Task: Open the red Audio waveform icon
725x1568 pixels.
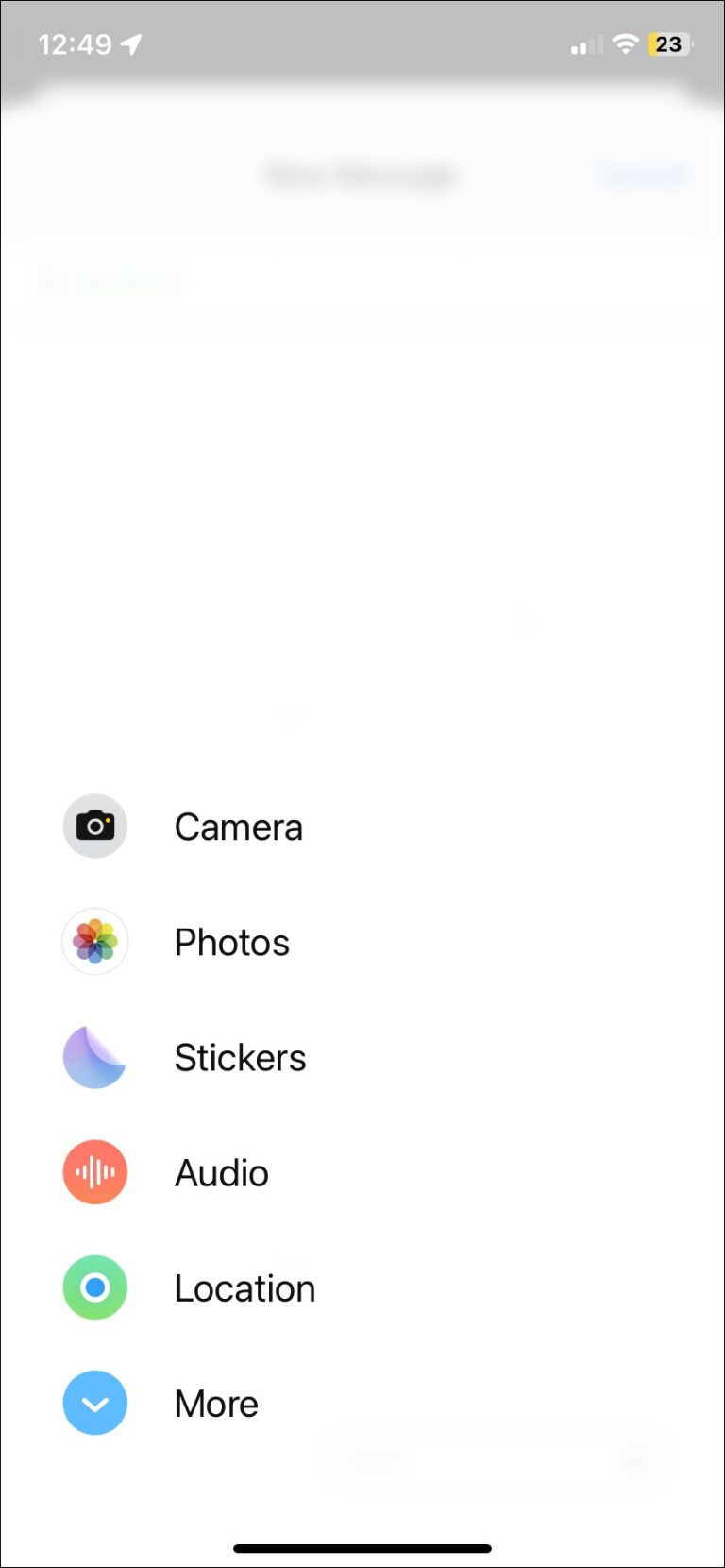Action: tap(94, 1171)
